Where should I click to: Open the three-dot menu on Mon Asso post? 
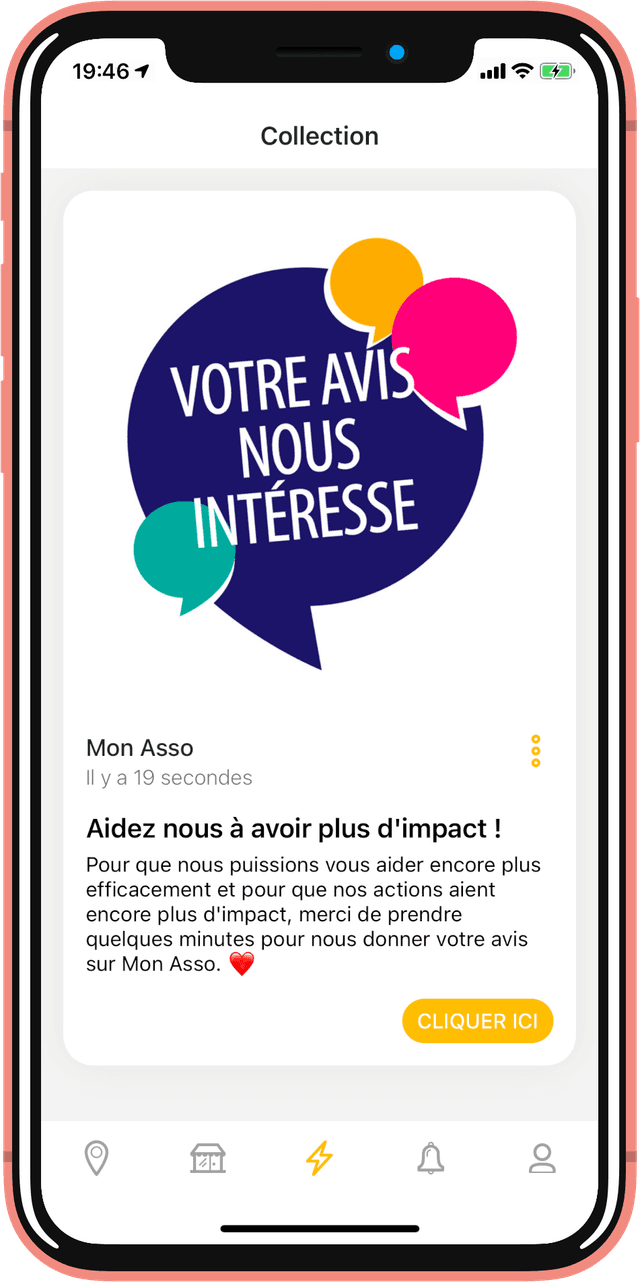(536, 751)
